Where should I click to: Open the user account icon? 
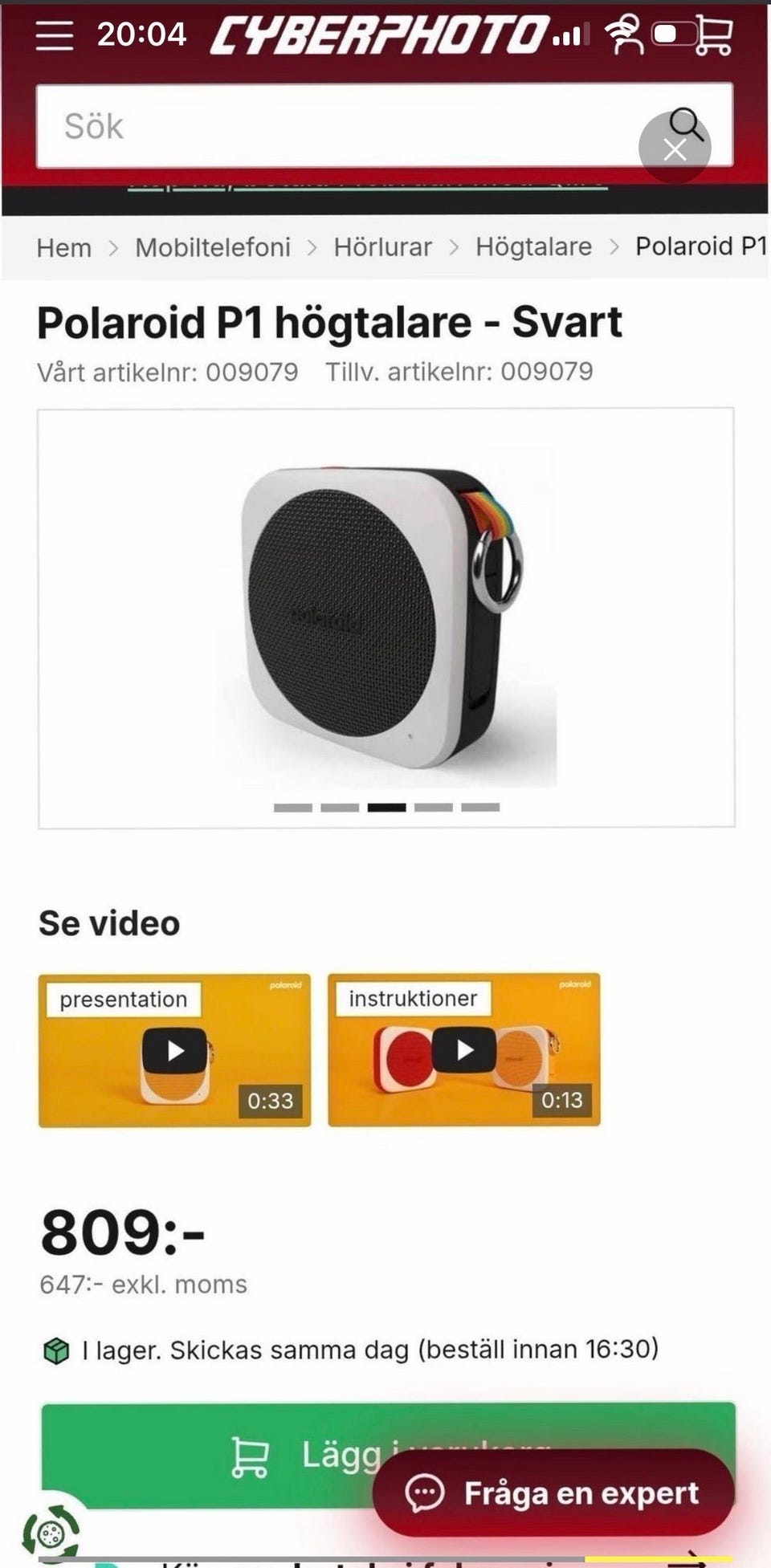[x=625, y=36]
